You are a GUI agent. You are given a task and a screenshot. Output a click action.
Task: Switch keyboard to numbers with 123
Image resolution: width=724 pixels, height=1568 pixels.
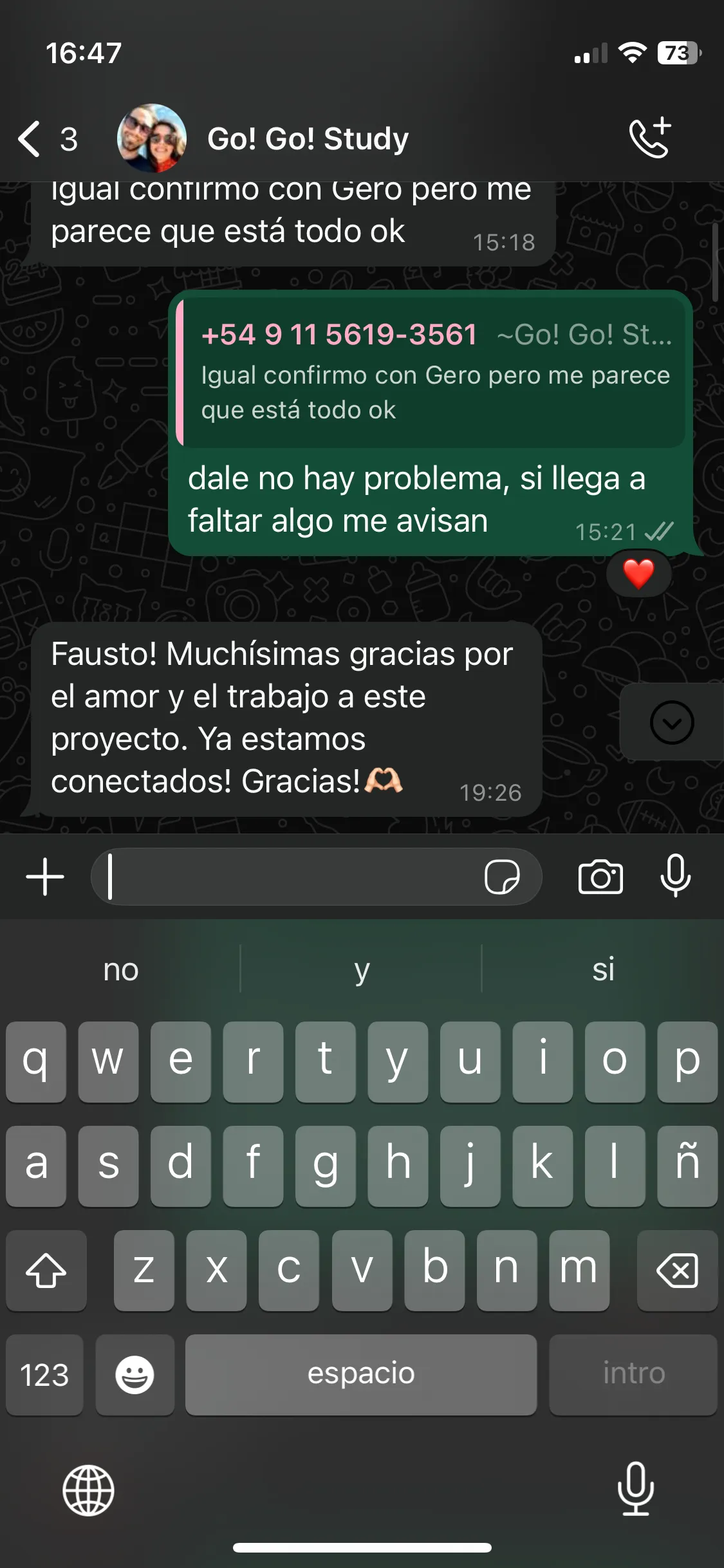point(44,1374)
